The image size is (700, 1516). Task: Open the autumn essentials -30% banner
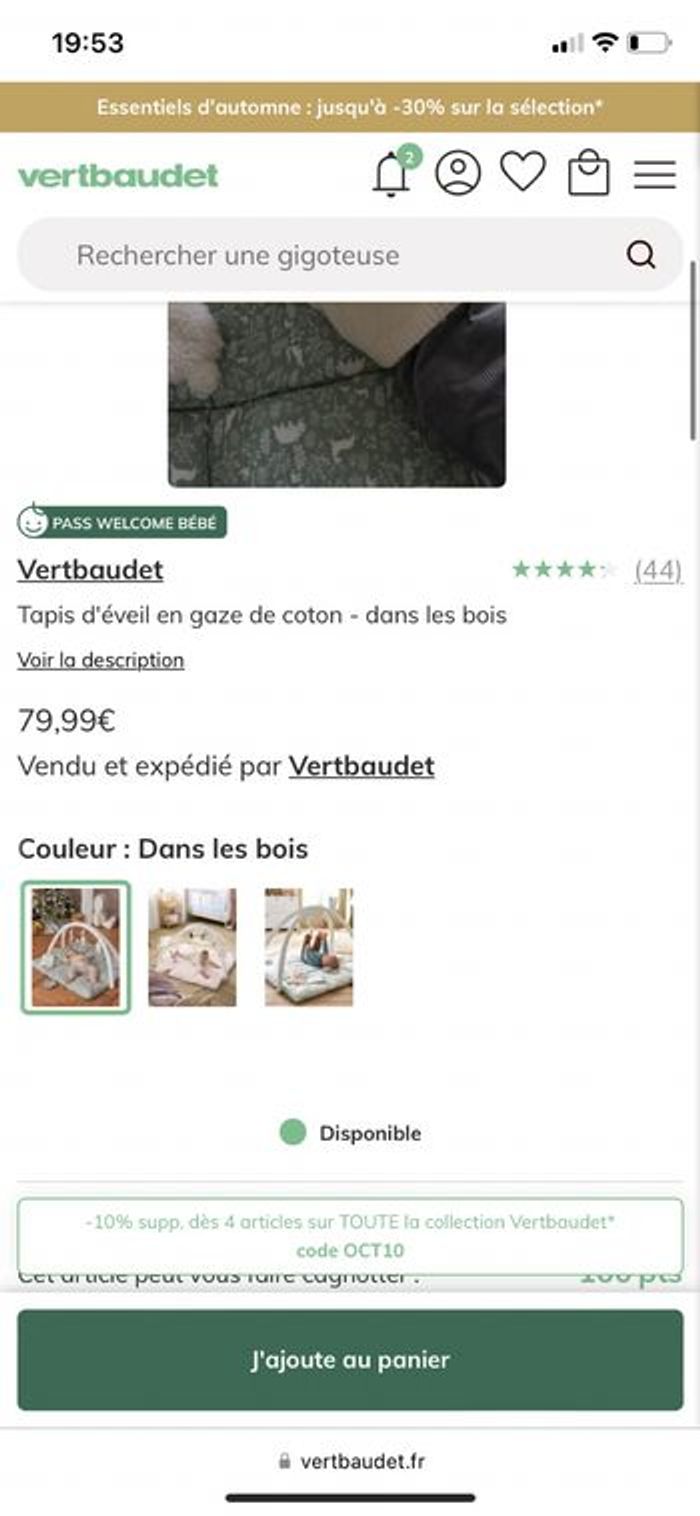pos(350,107)
